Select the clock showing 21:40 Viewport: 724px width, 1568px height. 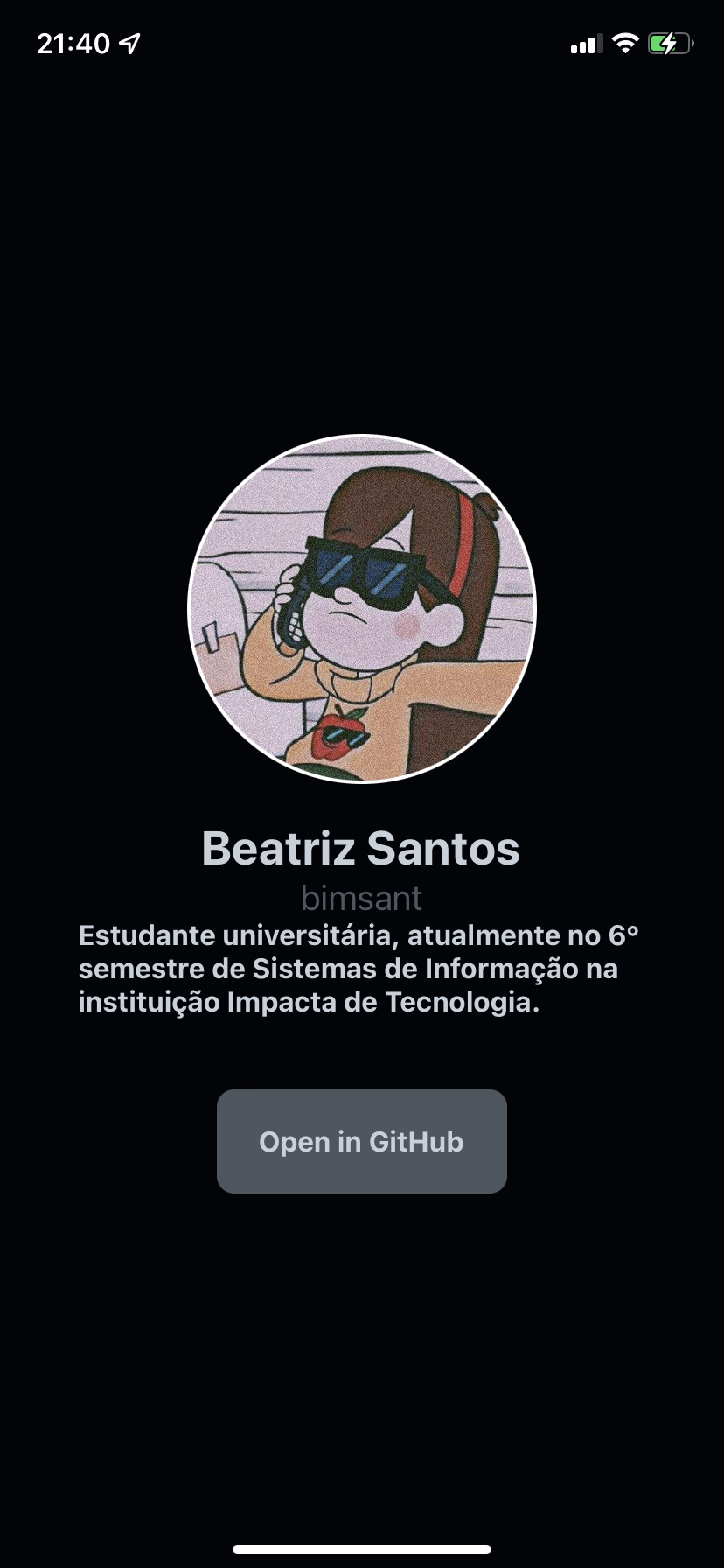click(x=75, y=41)
